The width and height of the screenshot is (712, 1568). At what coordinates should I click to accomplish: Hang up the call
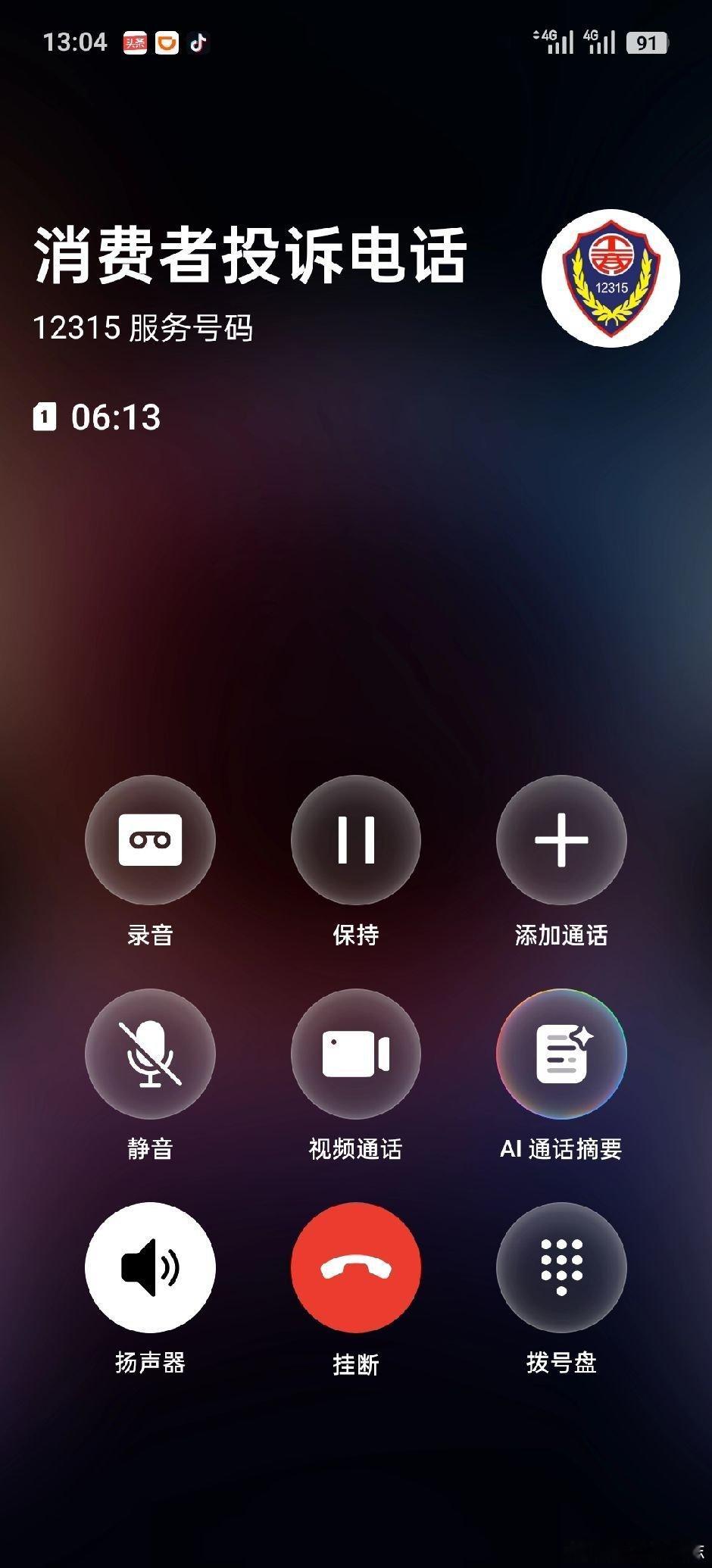pos(356,1267)
